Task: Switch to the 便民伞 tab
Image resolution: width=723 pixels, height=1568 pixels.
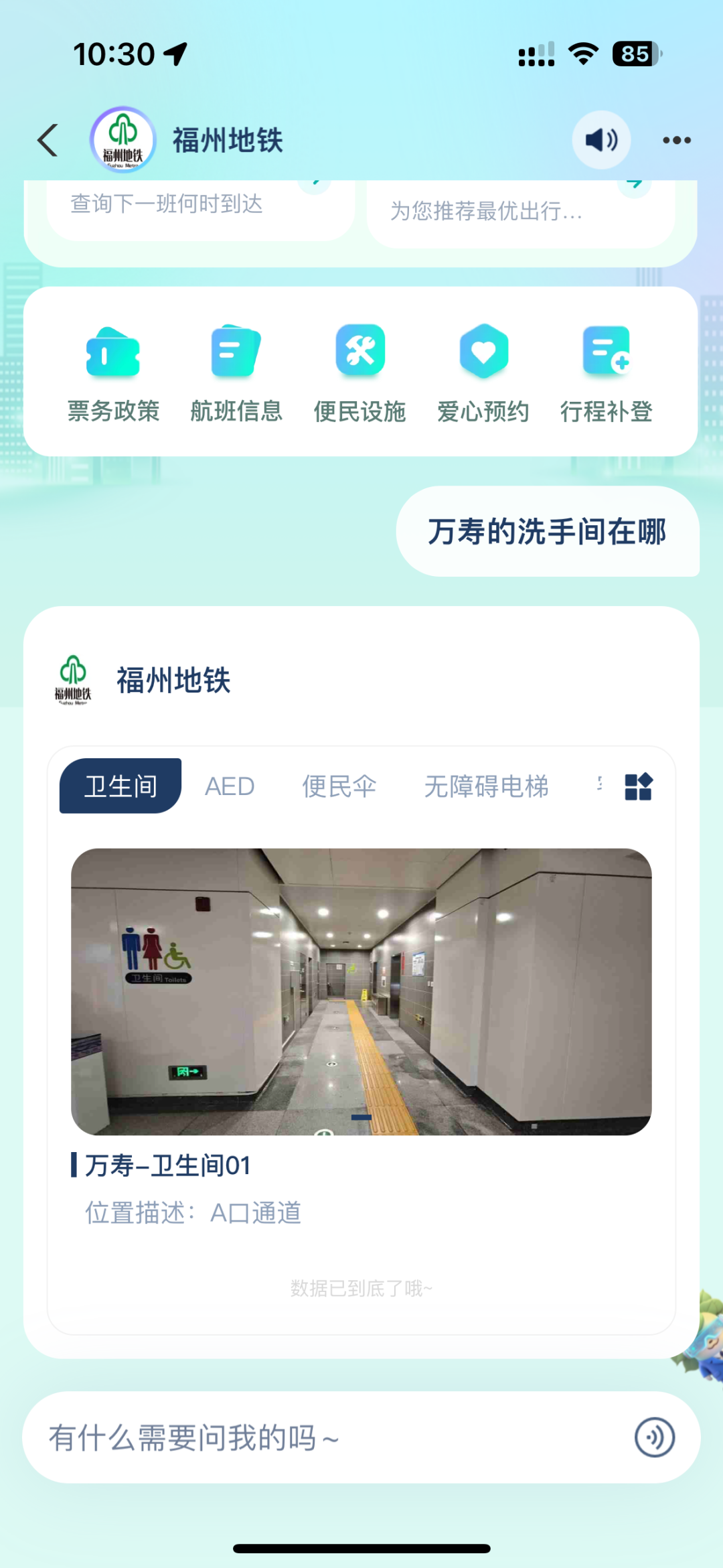Action: click(339, 786)
